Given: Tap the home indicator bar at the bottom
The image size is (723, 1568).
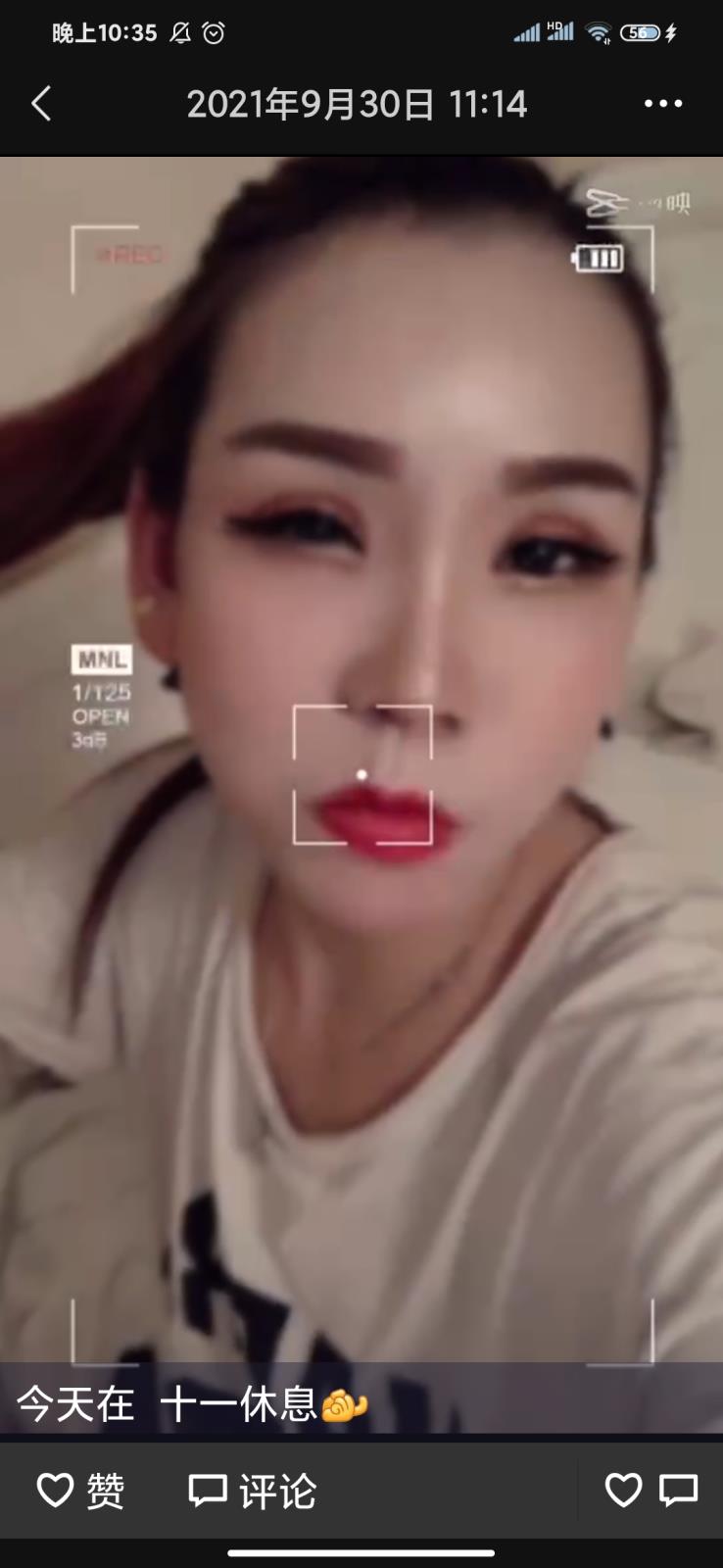Looking at the screenshot, I should tap(361, 1554).
